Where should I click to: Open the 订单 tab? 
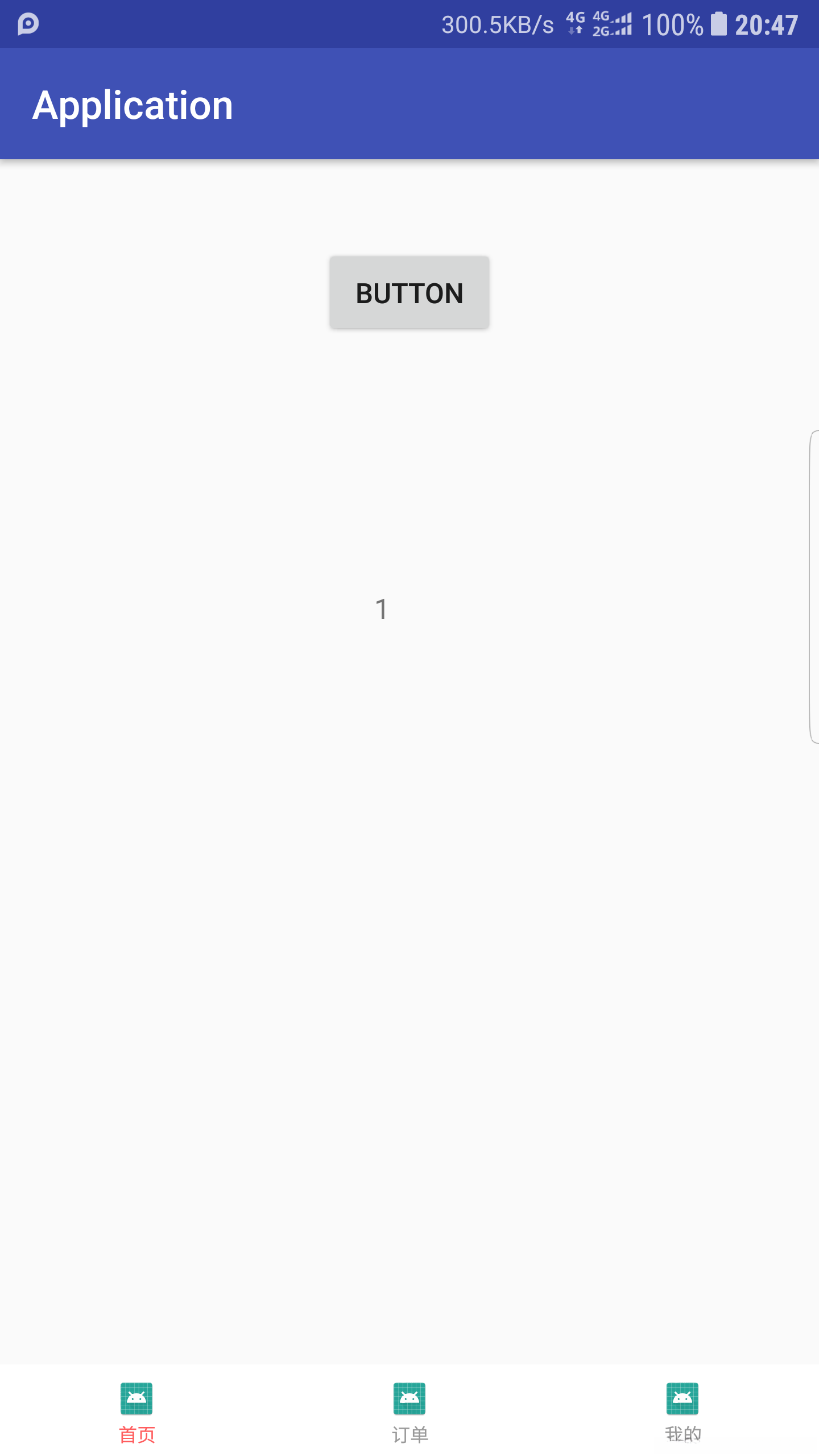tap(409, 1412)
